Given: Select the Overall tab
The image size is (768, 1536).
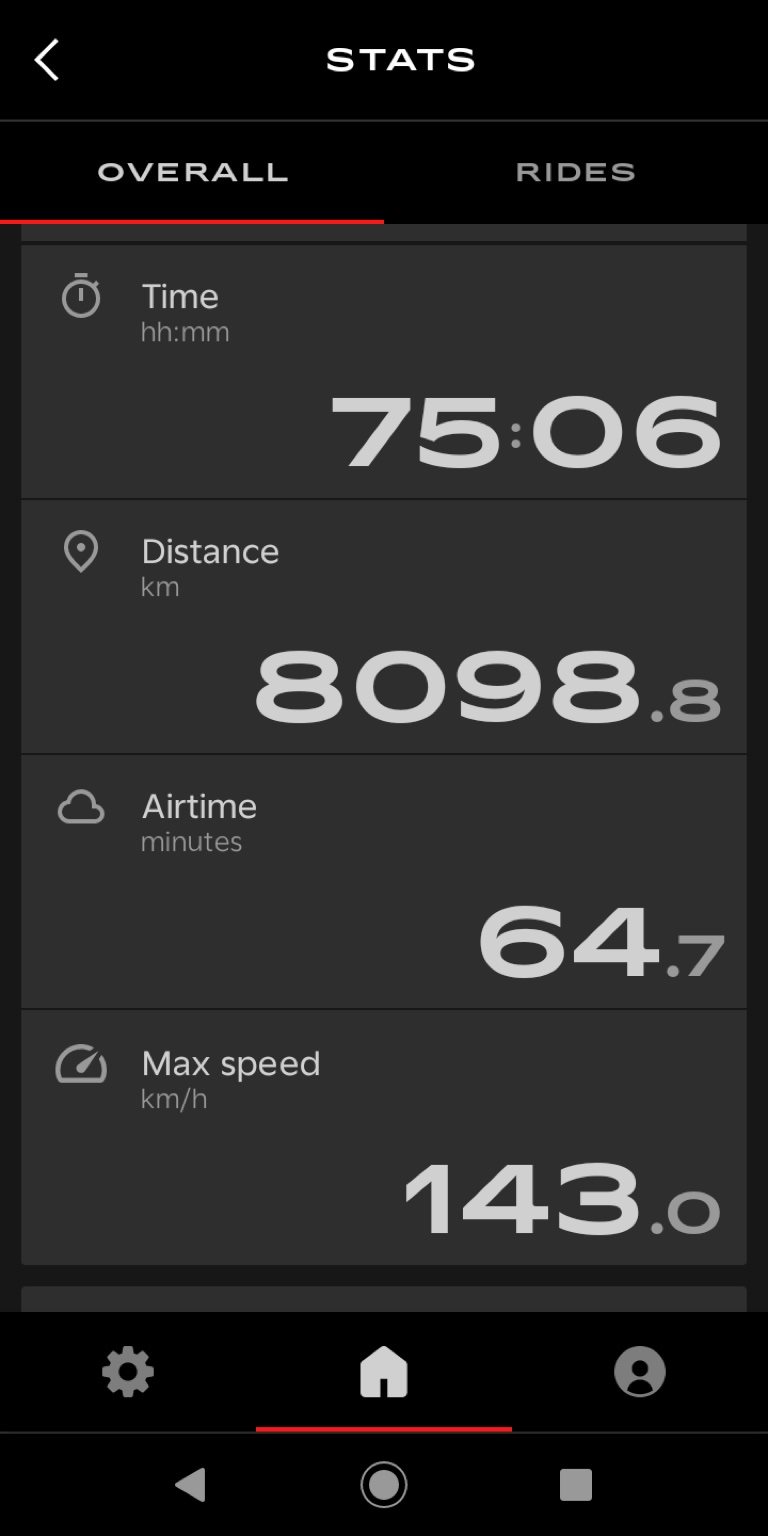Looking at the screenshot, I should (x=192, y=172).
